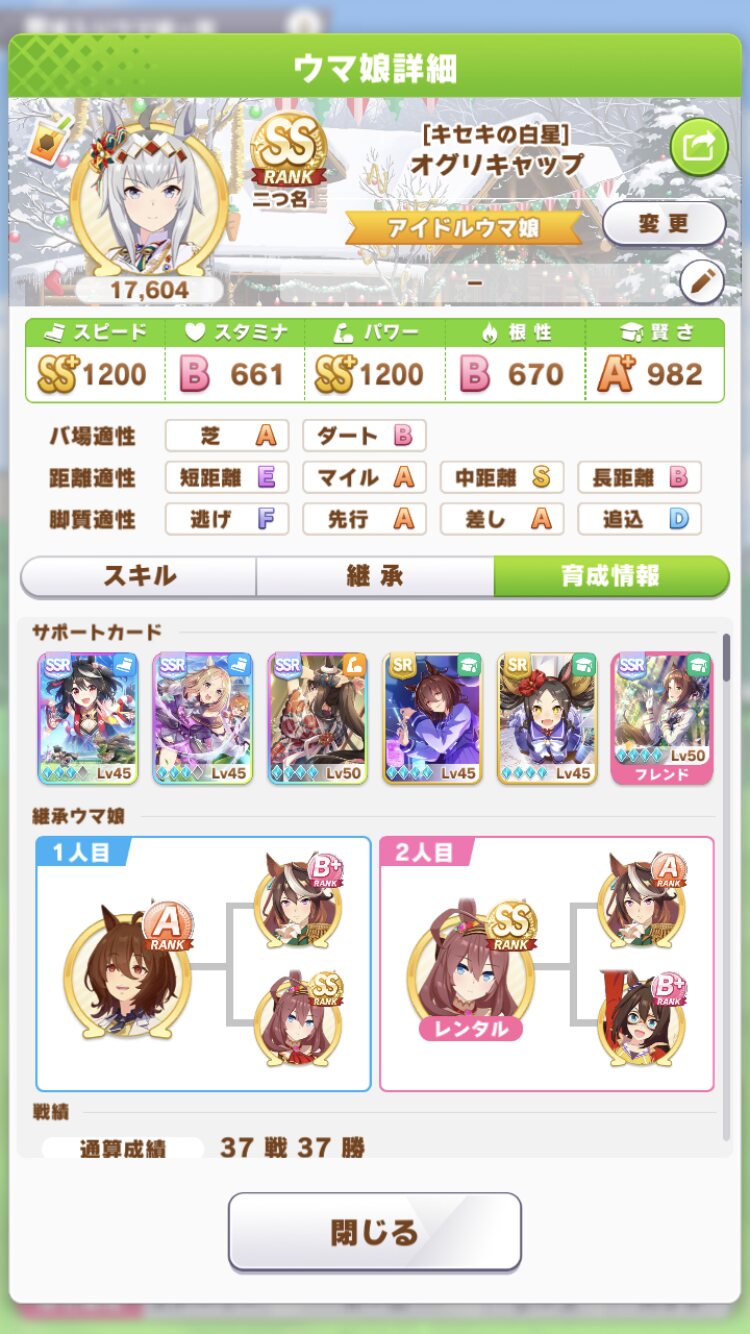Close the dialog with 閉じる button
This screenshot has height=1334, width=750.
tap(375, 1232)
